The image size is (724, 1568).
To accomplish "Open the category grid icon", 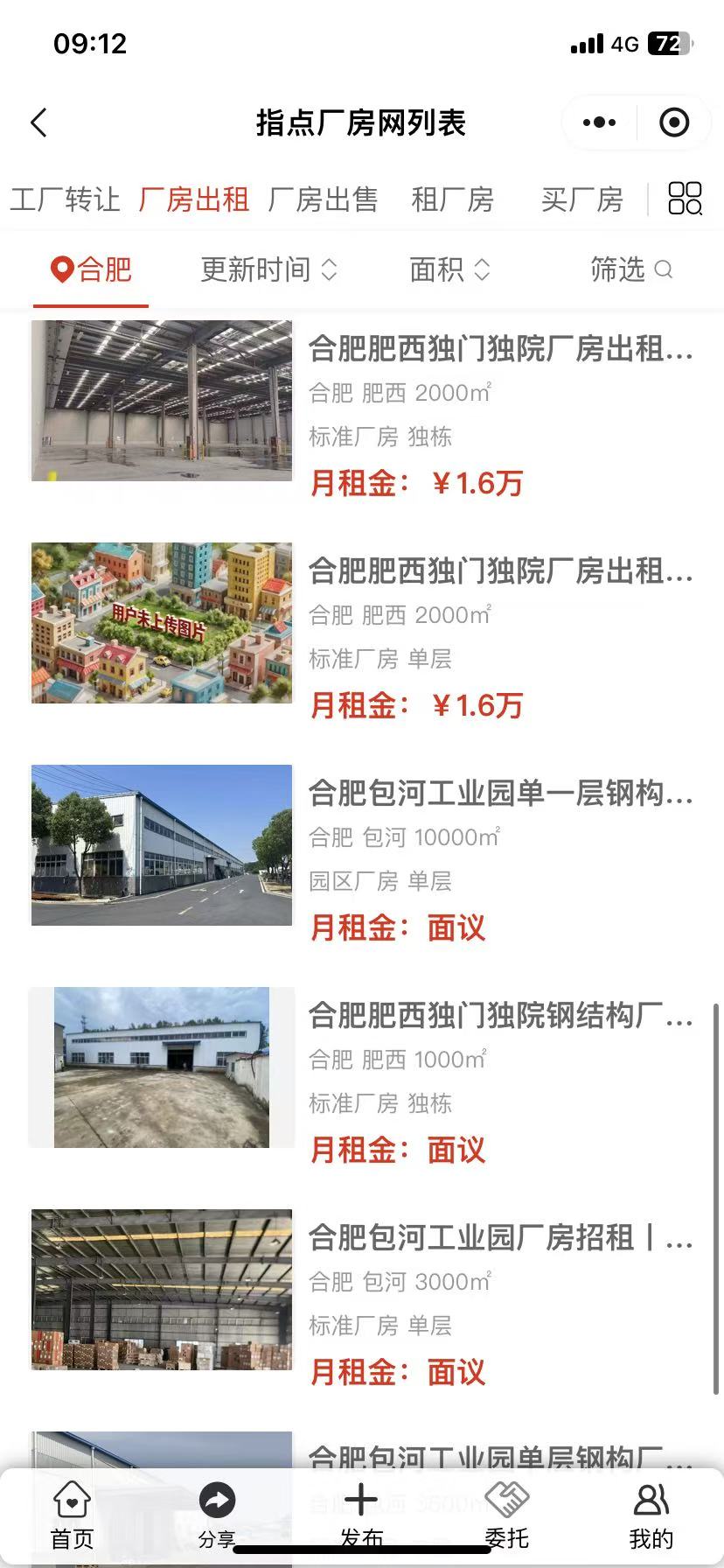I will click(685, 199).
